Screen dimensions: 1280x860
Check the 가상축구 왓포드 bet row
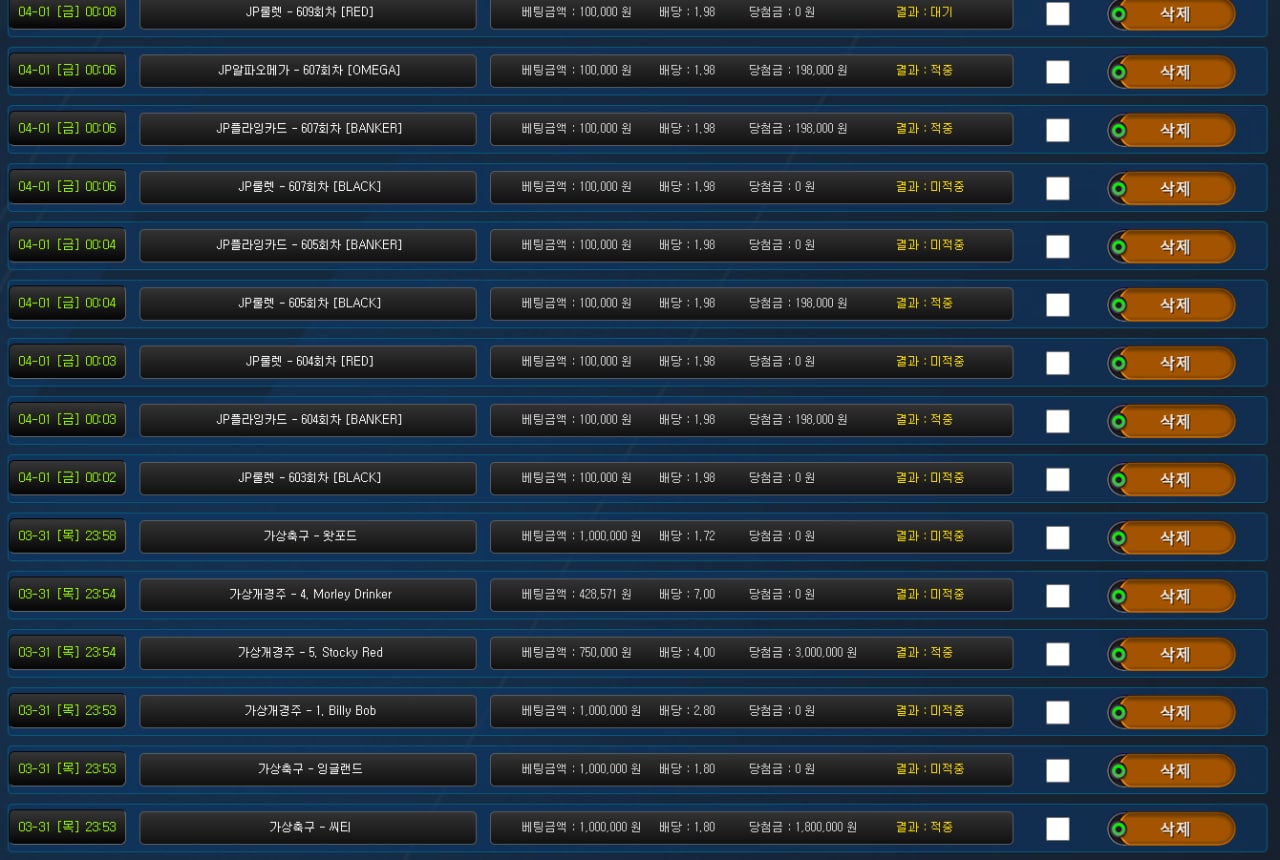pos(1057,538)
